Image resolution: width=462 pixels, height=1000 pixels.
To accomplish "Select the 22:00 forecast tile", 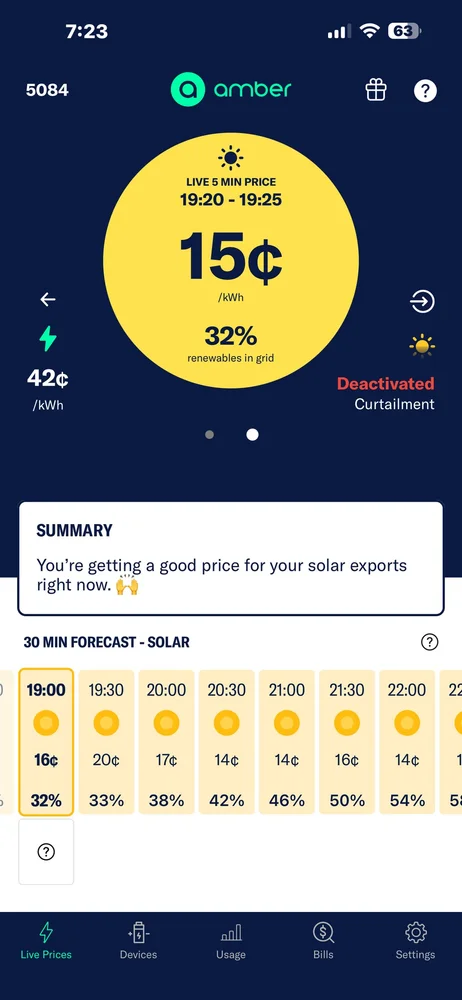I will 407,742.
